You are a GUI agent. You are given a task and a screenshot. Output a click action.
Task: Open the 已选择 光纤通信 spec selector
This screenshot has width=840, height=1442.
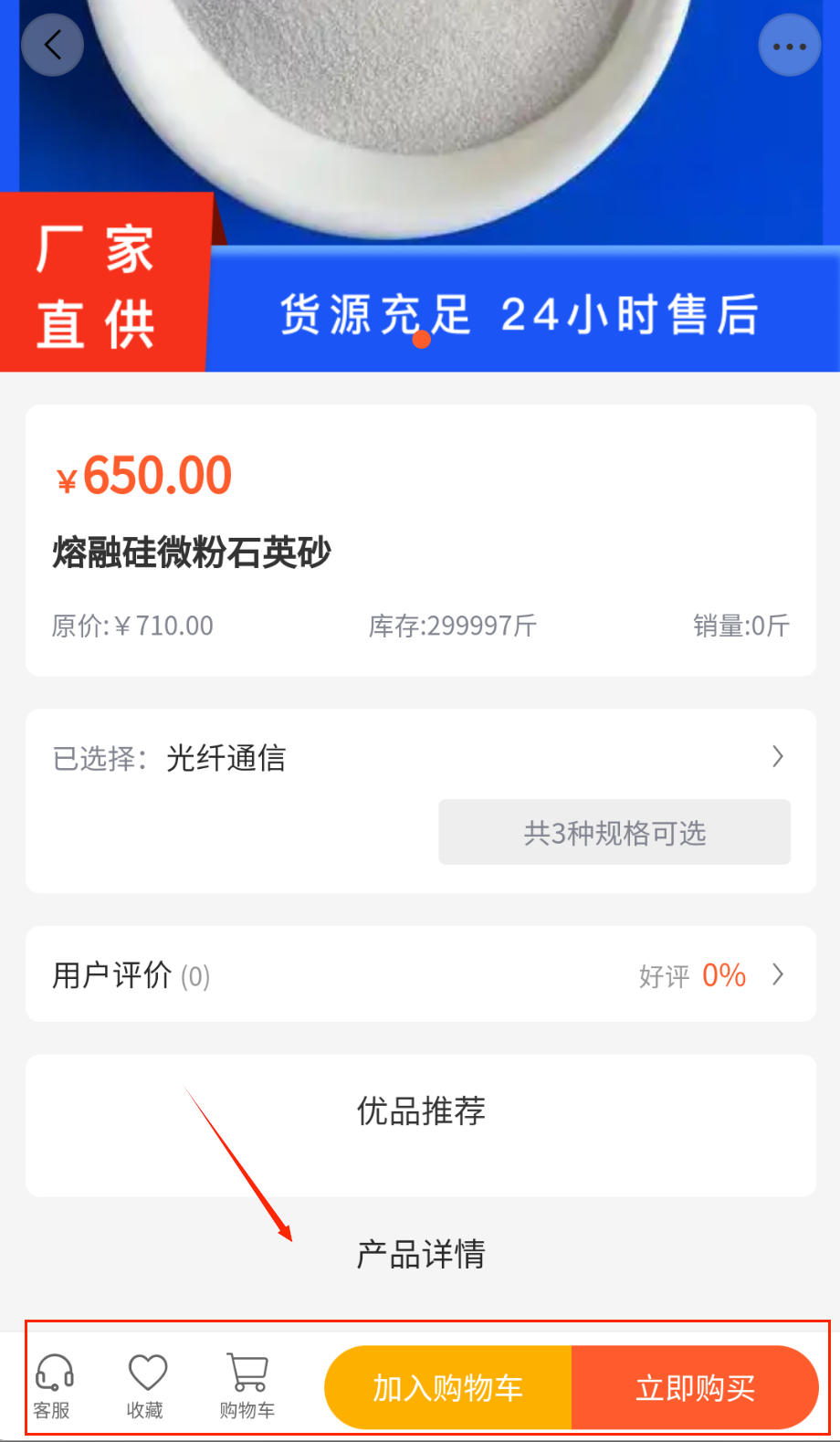[x=420, y=757]
